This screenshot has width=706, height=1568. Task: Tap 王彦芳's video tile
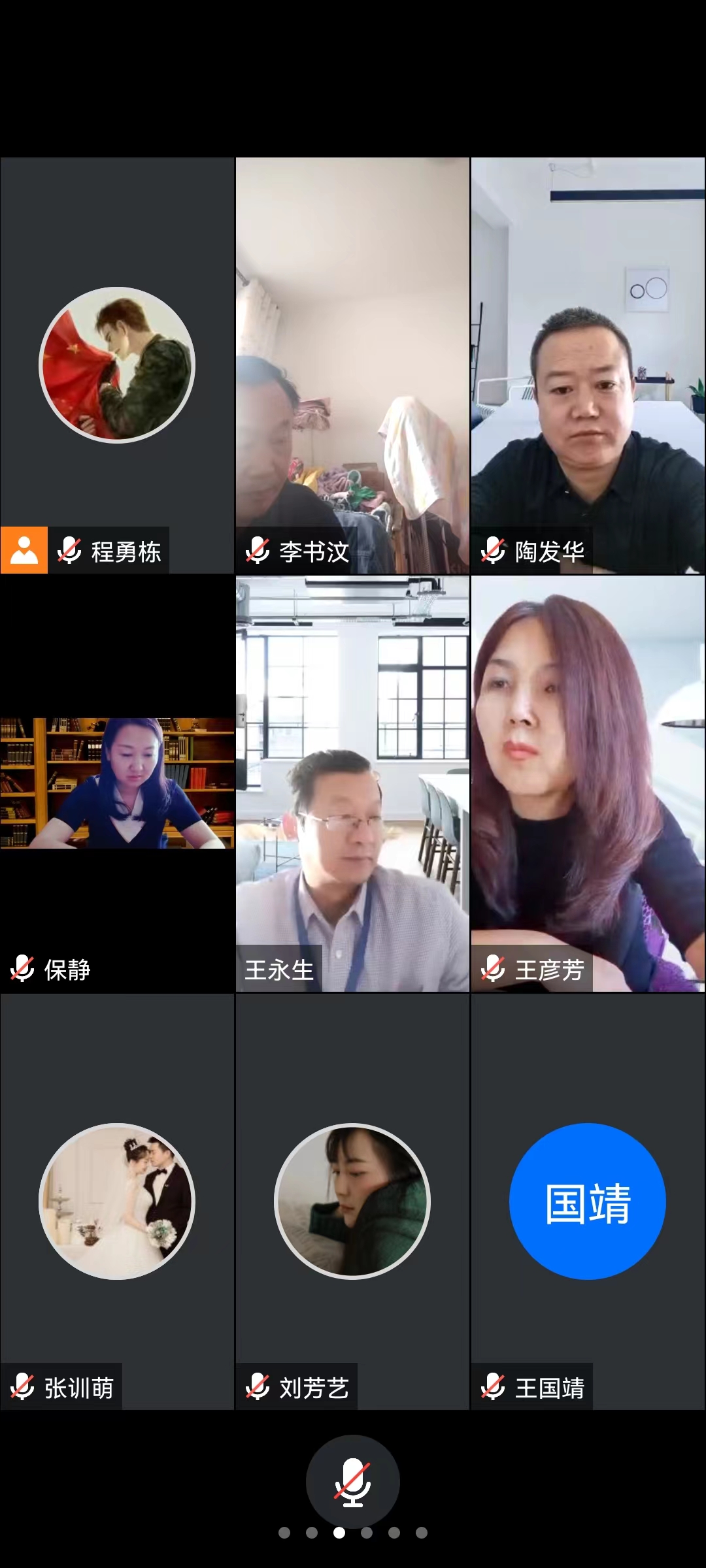(588, 783)
